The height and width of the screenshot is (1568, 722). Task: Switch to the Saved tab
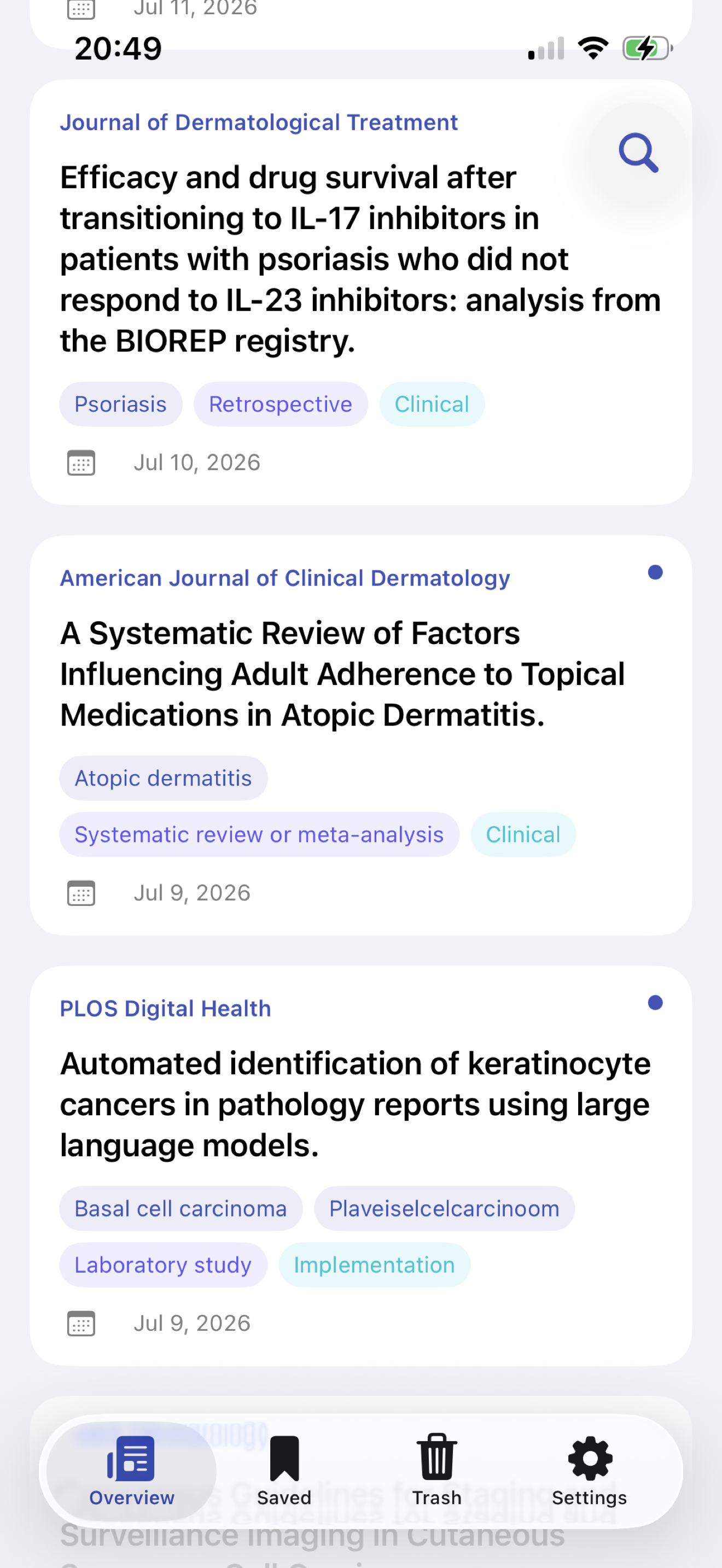point(284,1471)
